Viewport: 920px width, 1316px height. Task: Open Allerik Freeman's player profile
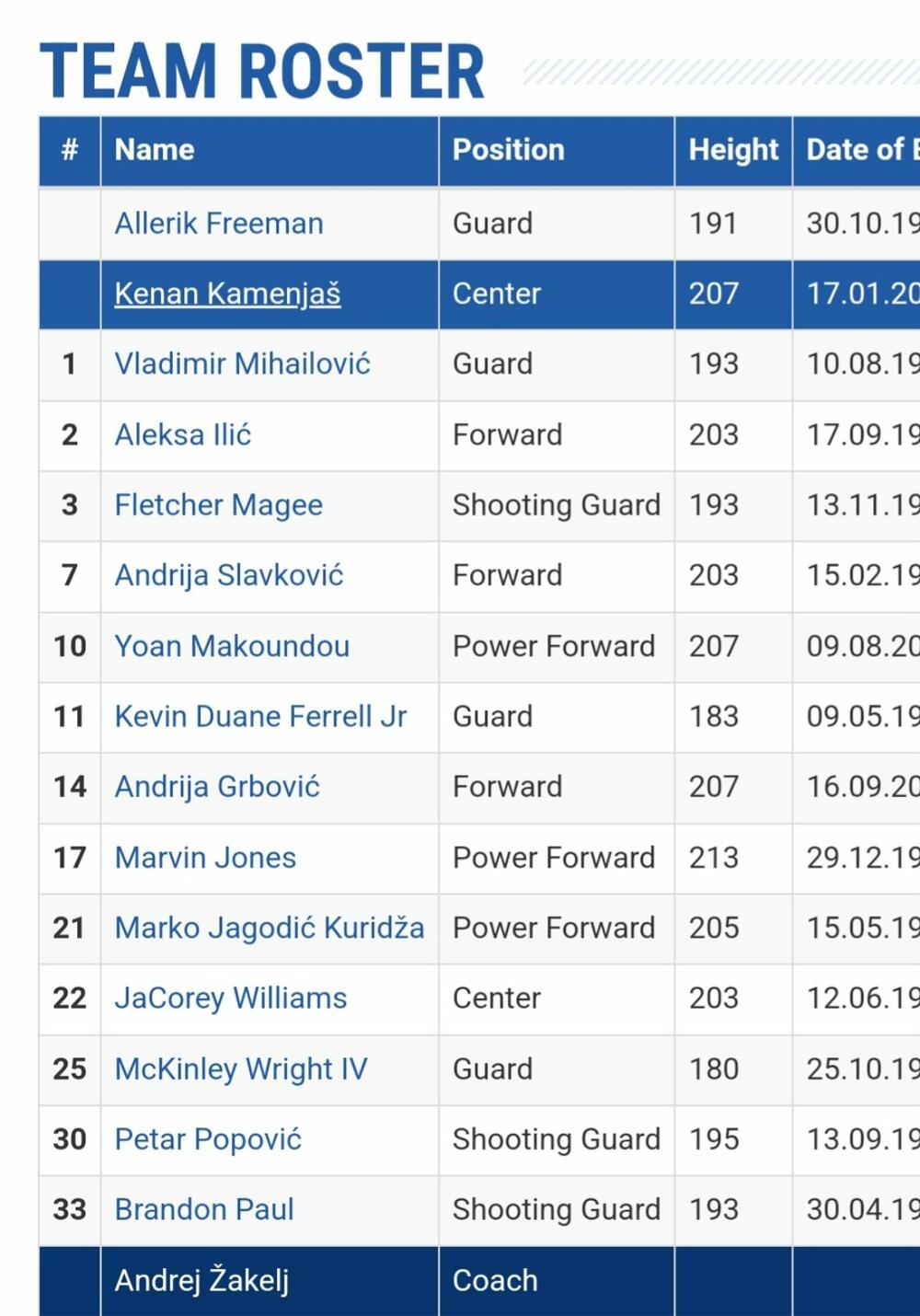tap(219, 224)
